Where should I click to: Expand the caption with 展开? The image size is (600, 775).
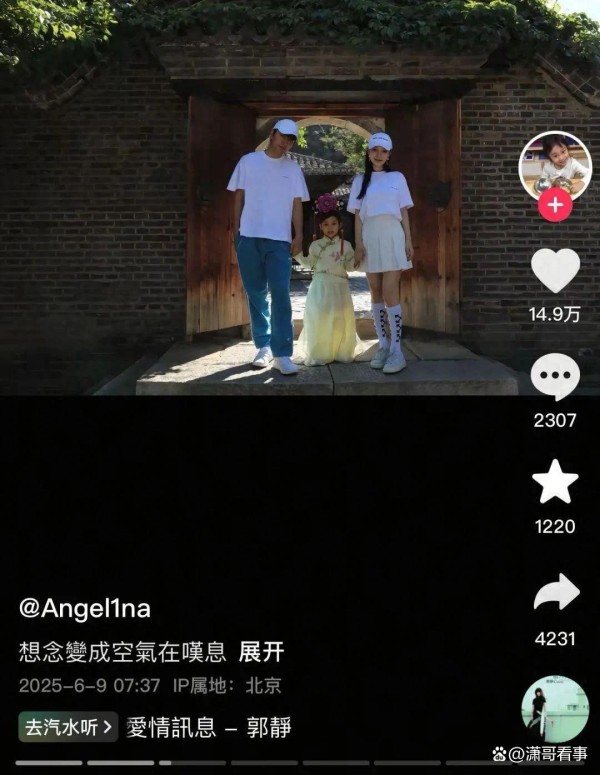click(262, 652)
